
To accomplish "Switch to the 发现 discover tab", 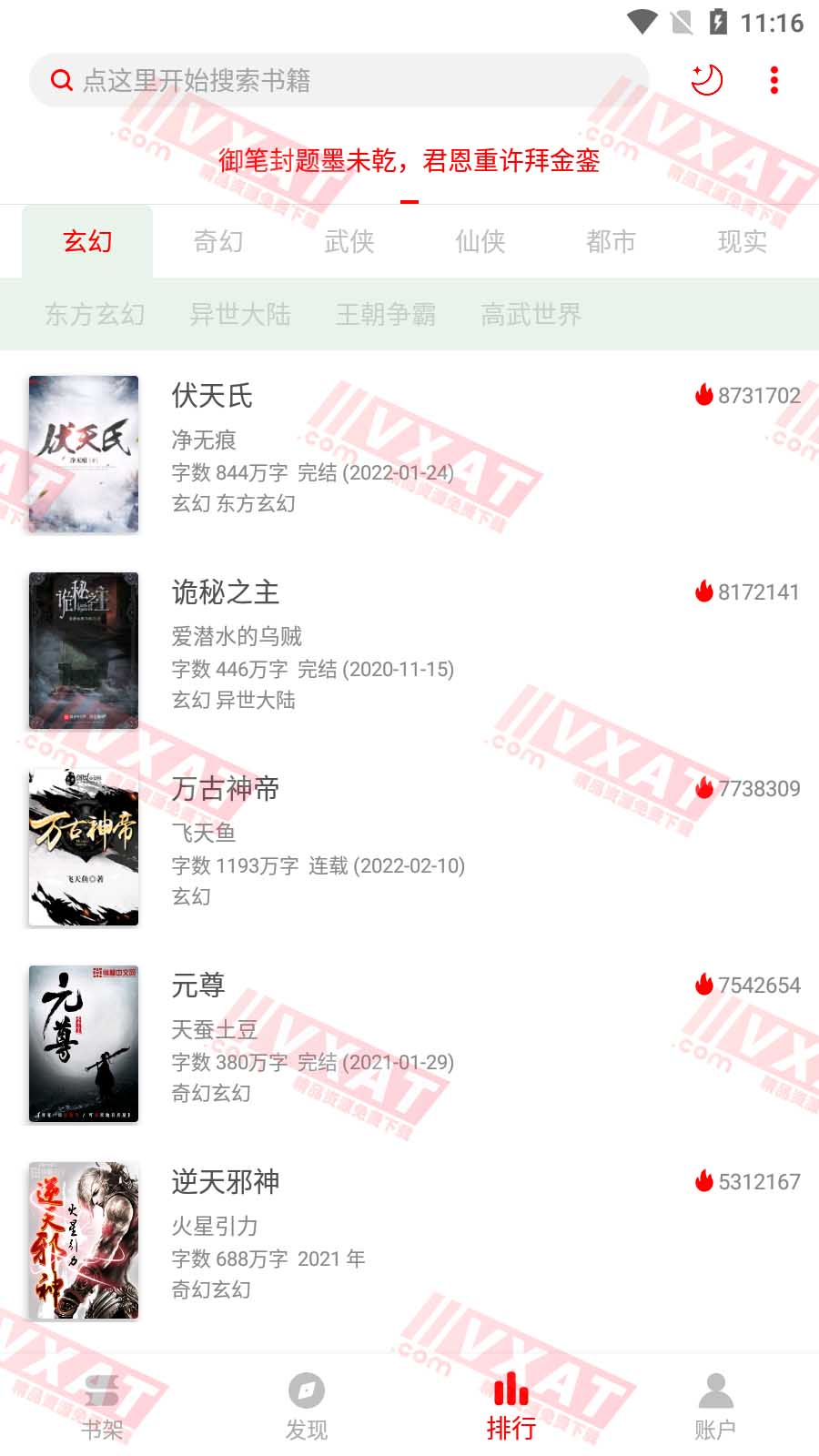I will [307, 1407].
